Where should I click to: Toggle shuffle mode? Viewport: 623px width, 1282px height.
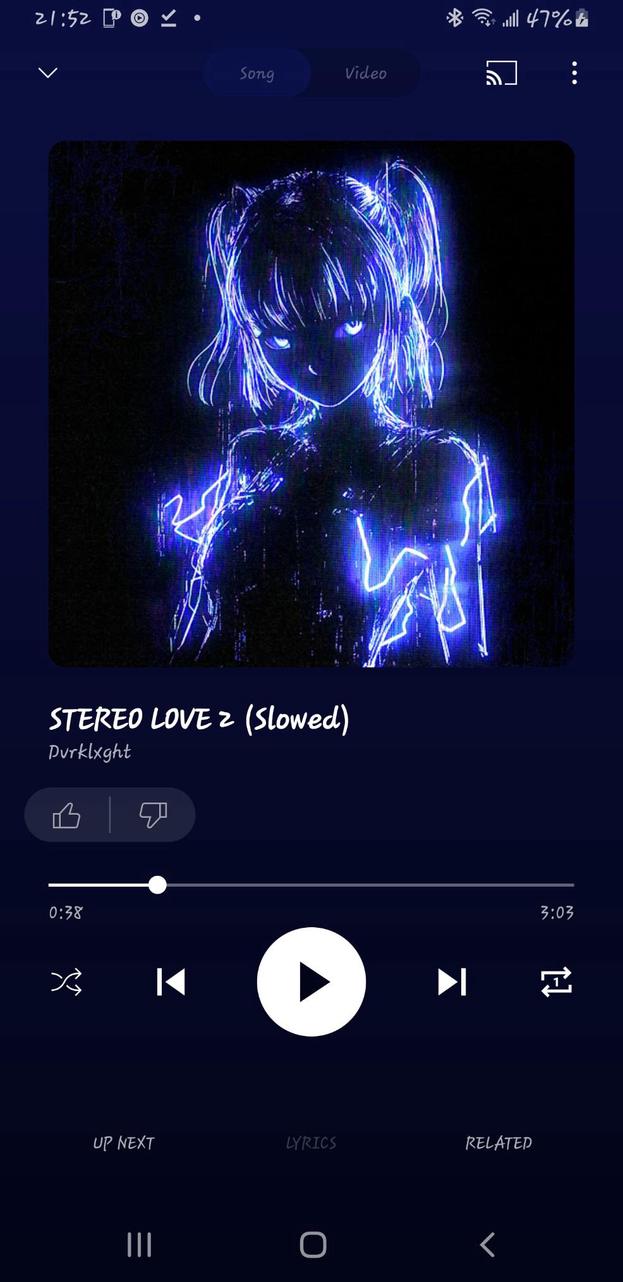click(66, 982)
